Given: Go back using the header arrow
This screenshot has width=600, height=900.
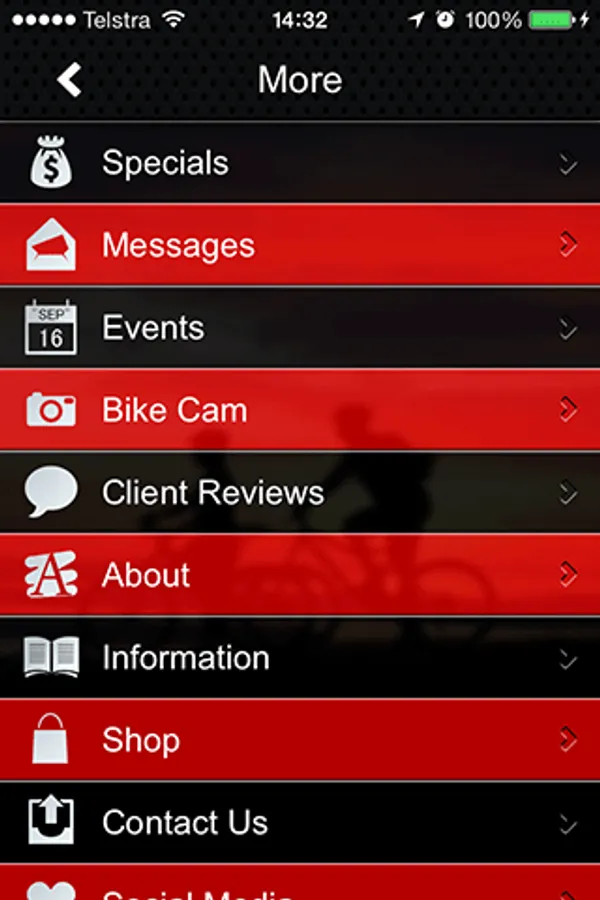Looking at the screenshot, I should point(69,79).
